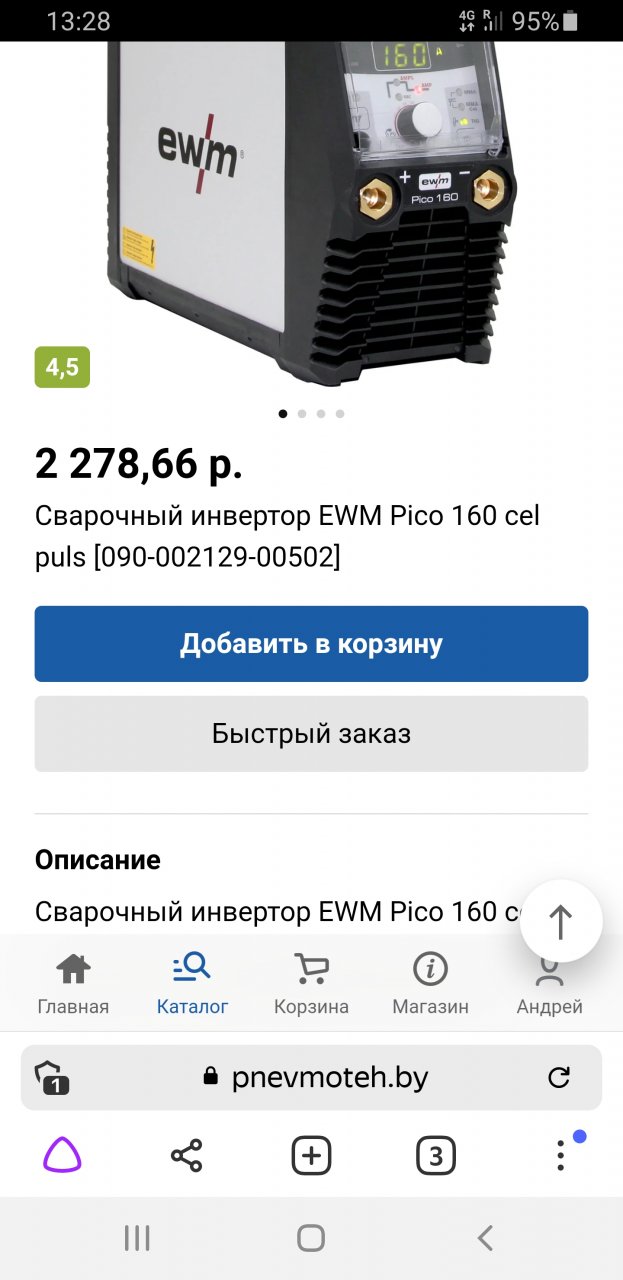The height and width of the screenshot is (1280, 623).
Task: Go back with the system back button
Action: click(x=485, y=1238)
